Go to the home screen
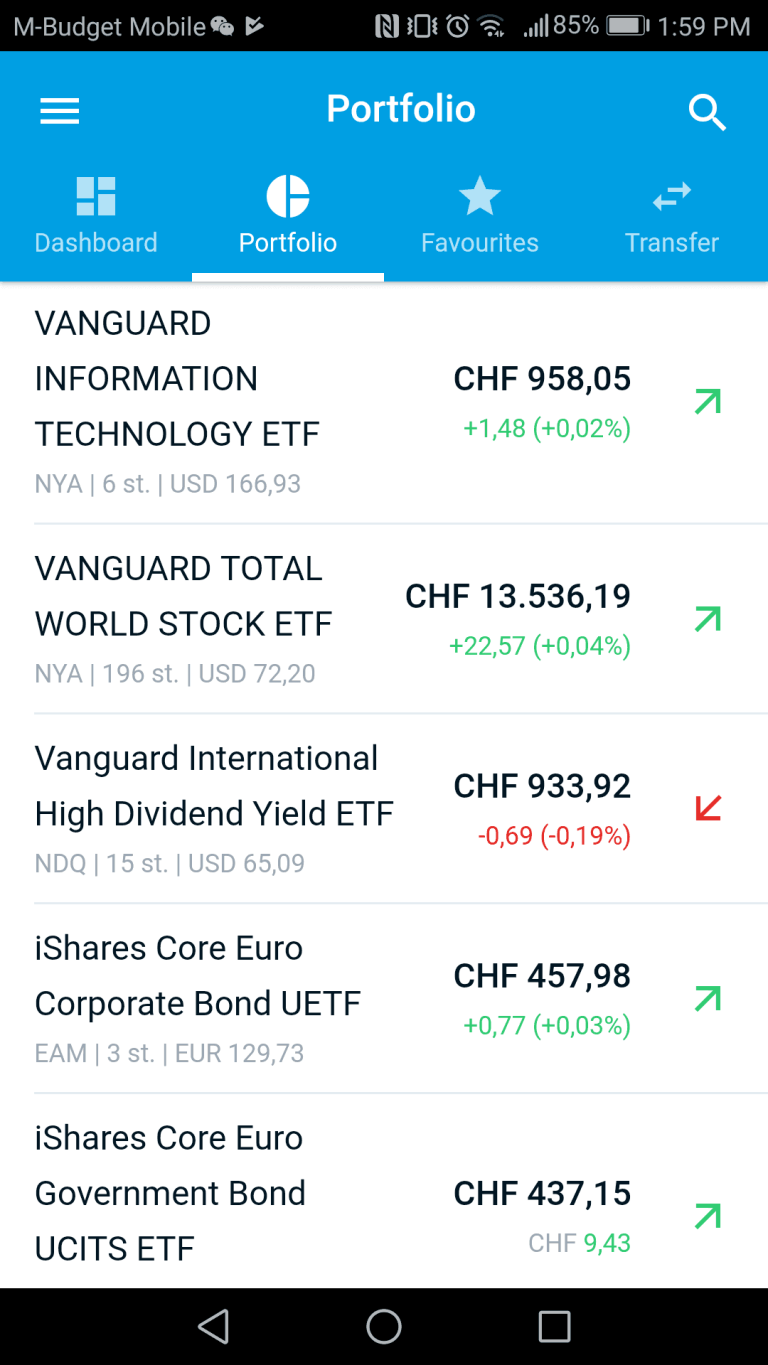This screenshot has height=1365, width=768. 384,1326
